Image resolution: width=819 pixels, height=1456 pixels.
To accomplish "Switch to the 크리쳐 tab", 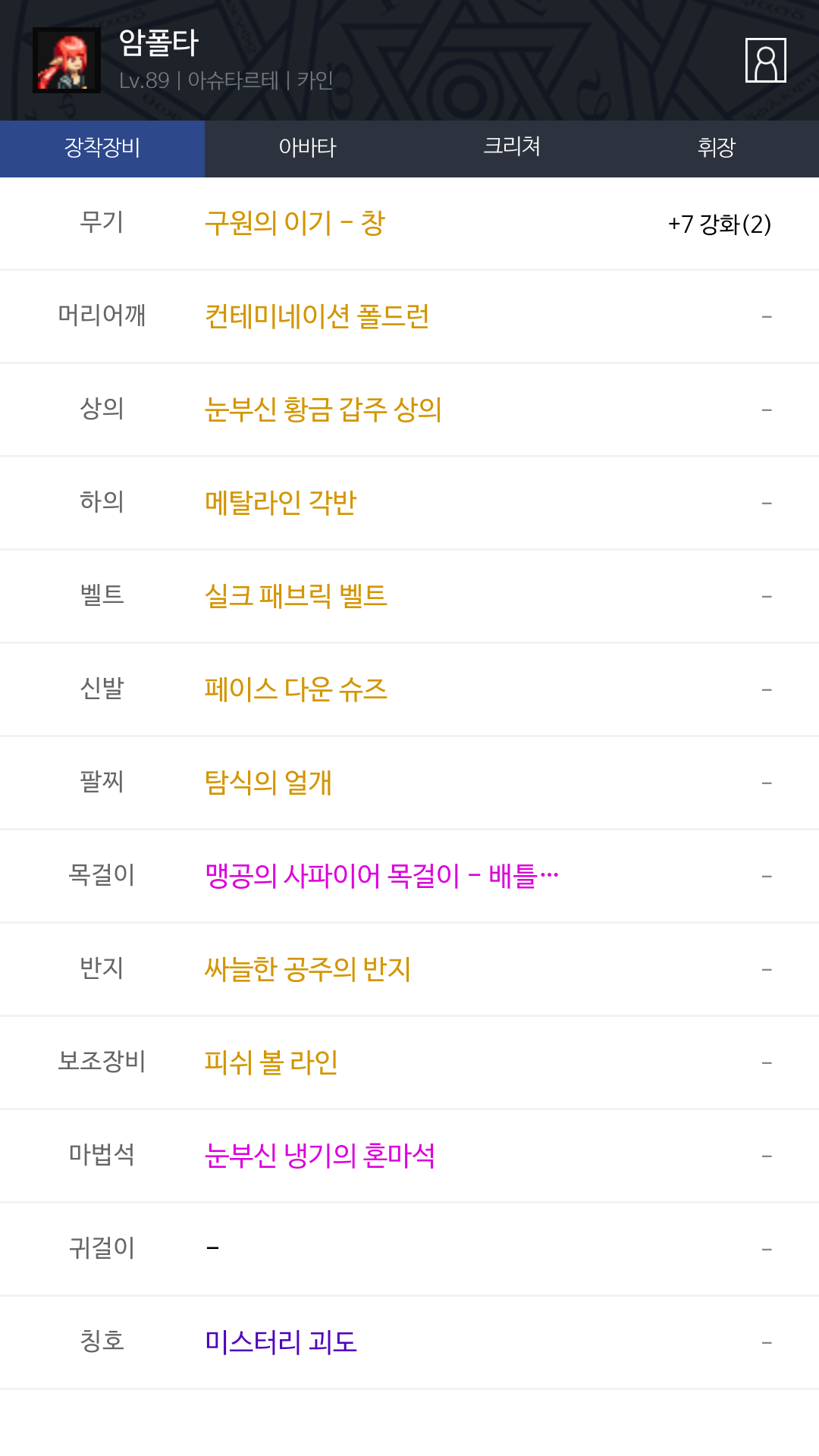I will (x=512, y=146).
